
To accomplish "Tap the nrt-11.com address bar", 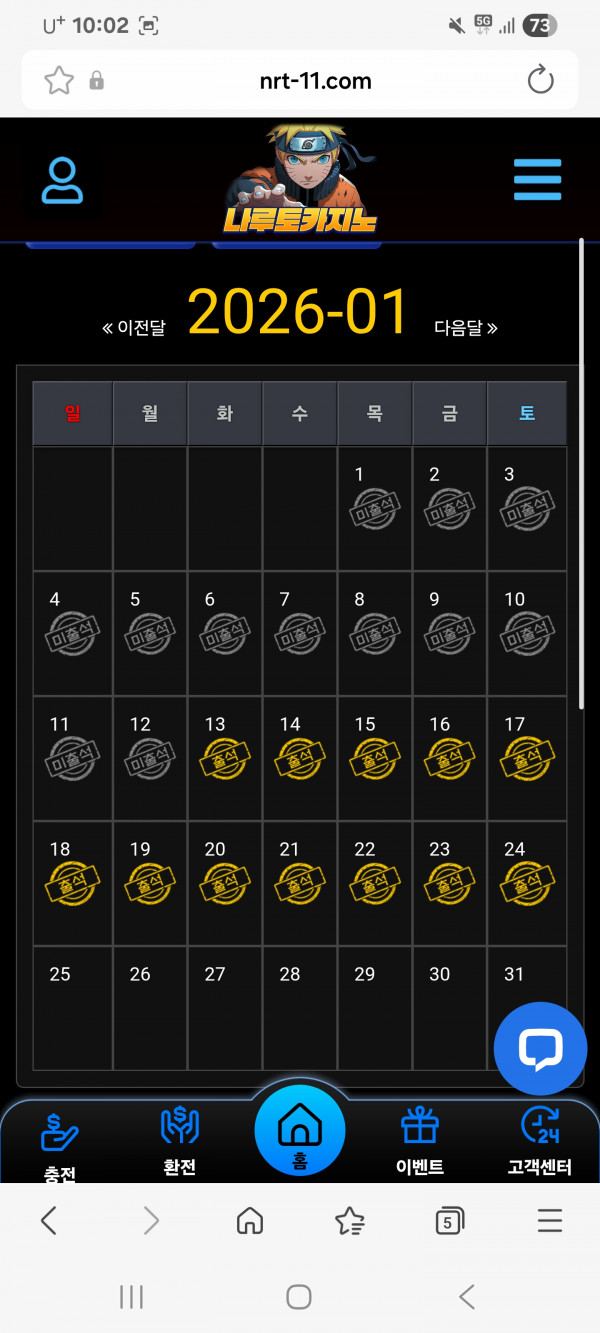I will click(x=315, y=81).
